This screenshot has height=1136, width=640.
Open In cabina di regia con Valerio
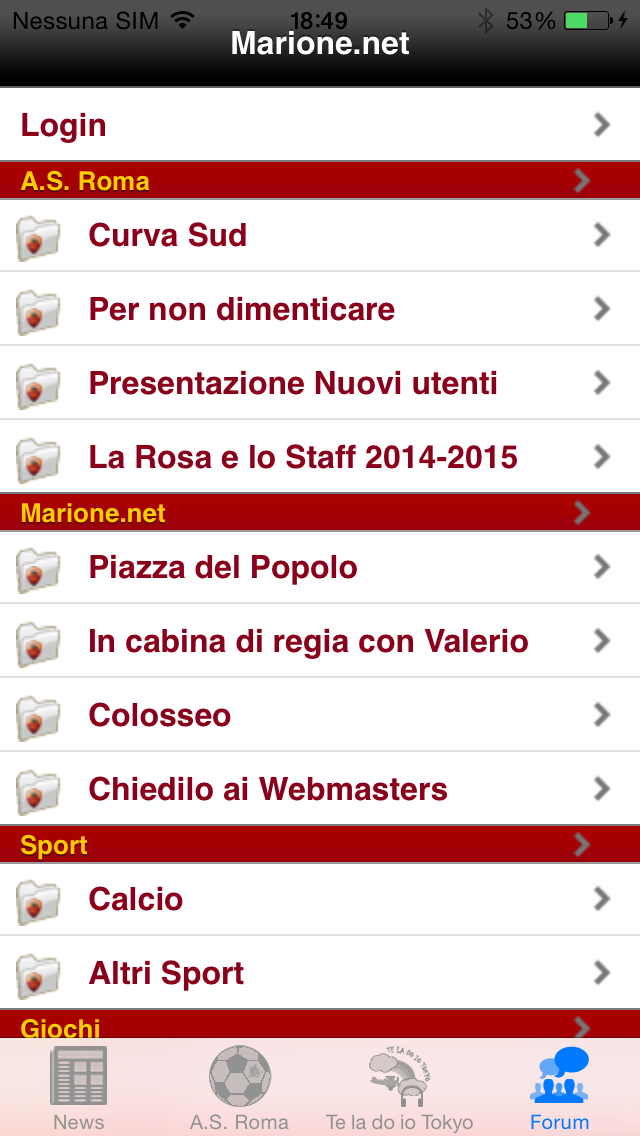[320, 641]
